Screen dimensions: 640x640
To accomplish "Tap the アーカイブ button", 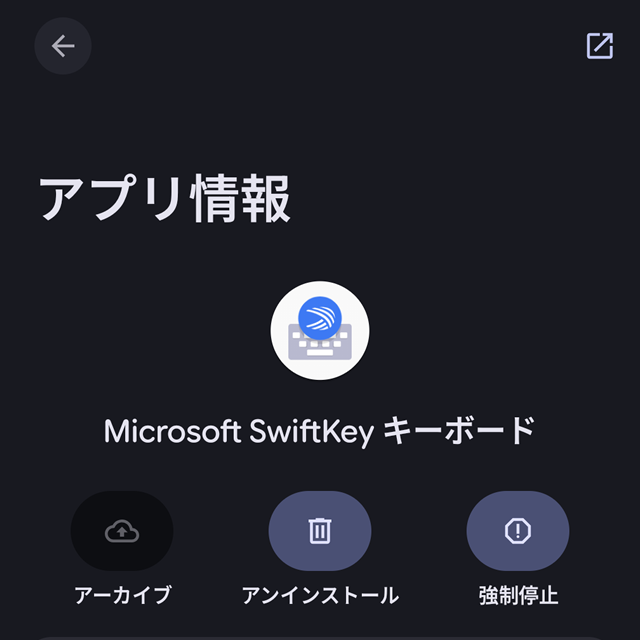I will tap(122, 531).
